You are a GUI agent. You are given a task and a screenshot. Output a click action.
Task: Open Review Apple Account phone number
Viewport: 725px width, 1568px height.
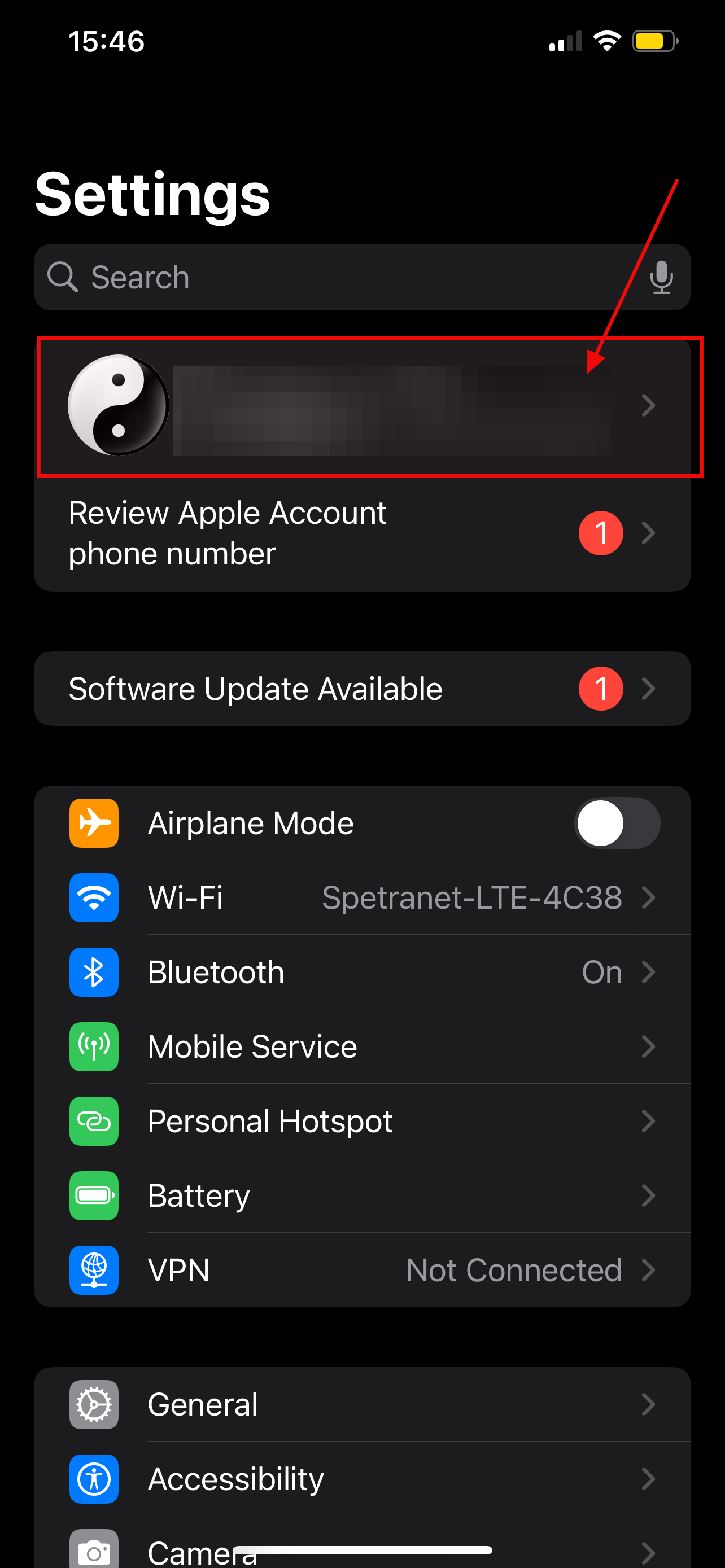click(x=362, y=533)
